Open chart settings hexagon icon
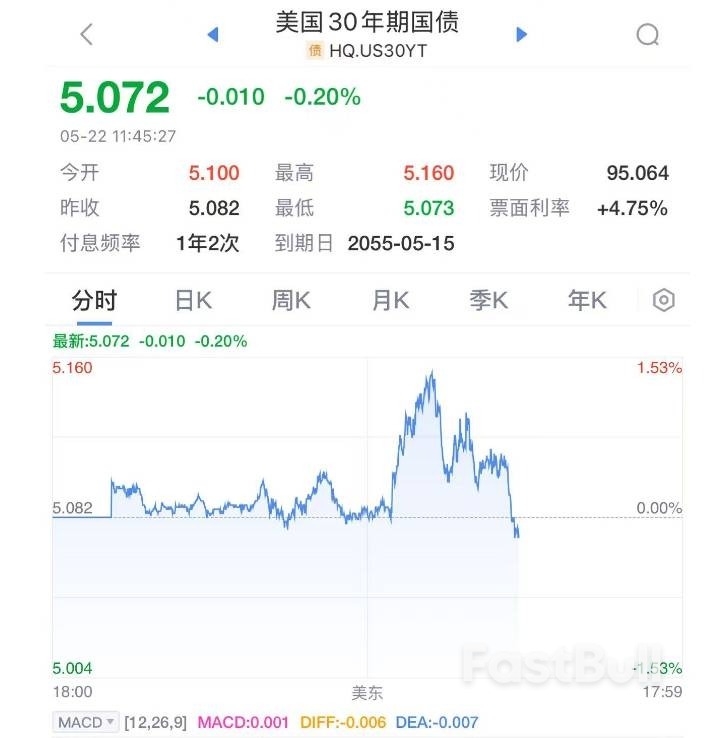The image size is (708, 738). click(x=664, y=300)
